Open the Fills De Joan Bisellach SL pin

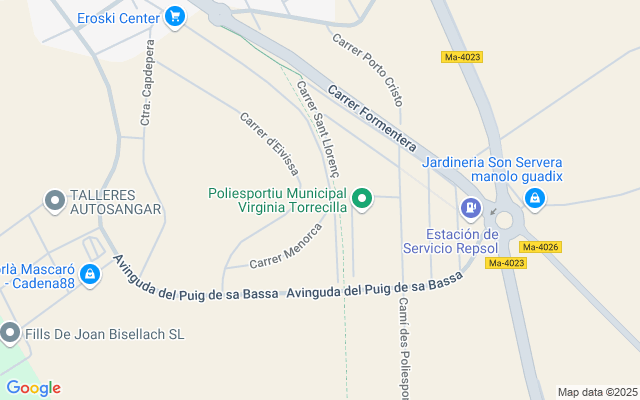11,333
